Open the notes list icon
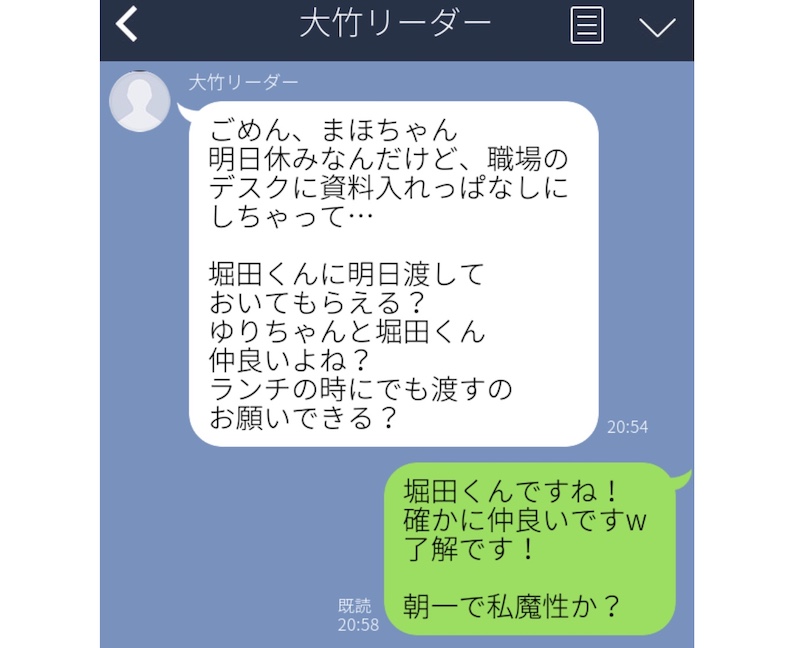The width and height of the screenshot is (800, 648). 587,26
